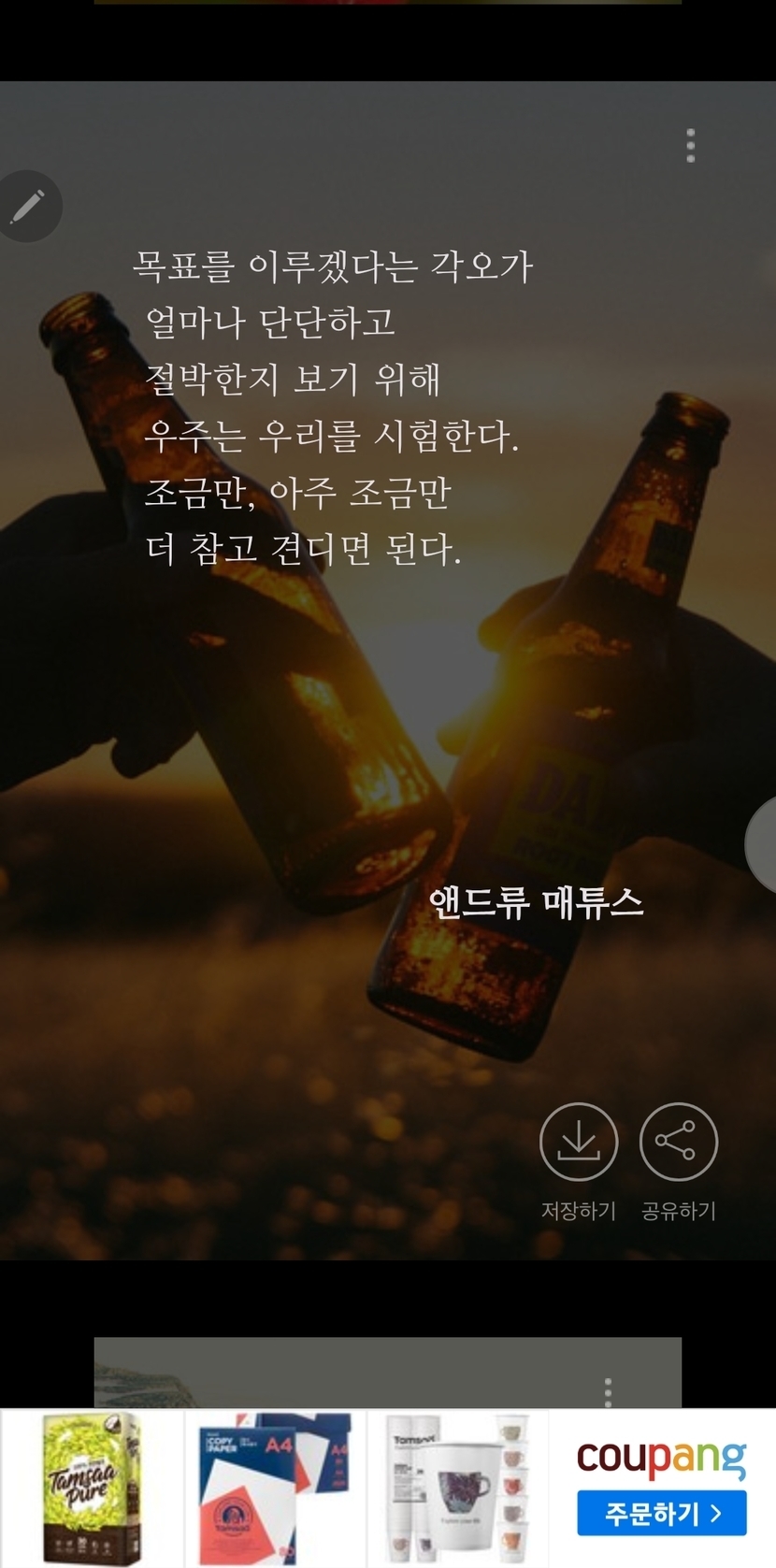Share the quote with 공유하기
The width and height of the screenshot is (776, 1568).
679,1143
